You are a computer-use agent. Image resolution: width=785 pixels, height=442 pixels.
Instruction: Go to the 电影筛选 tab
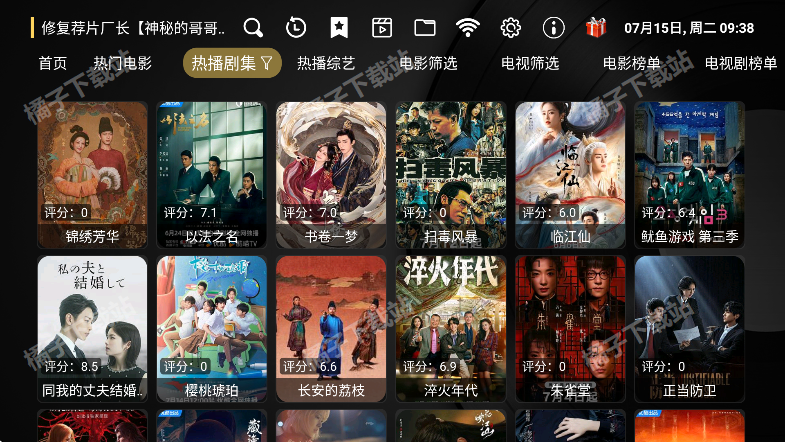(x=428, y=64)
